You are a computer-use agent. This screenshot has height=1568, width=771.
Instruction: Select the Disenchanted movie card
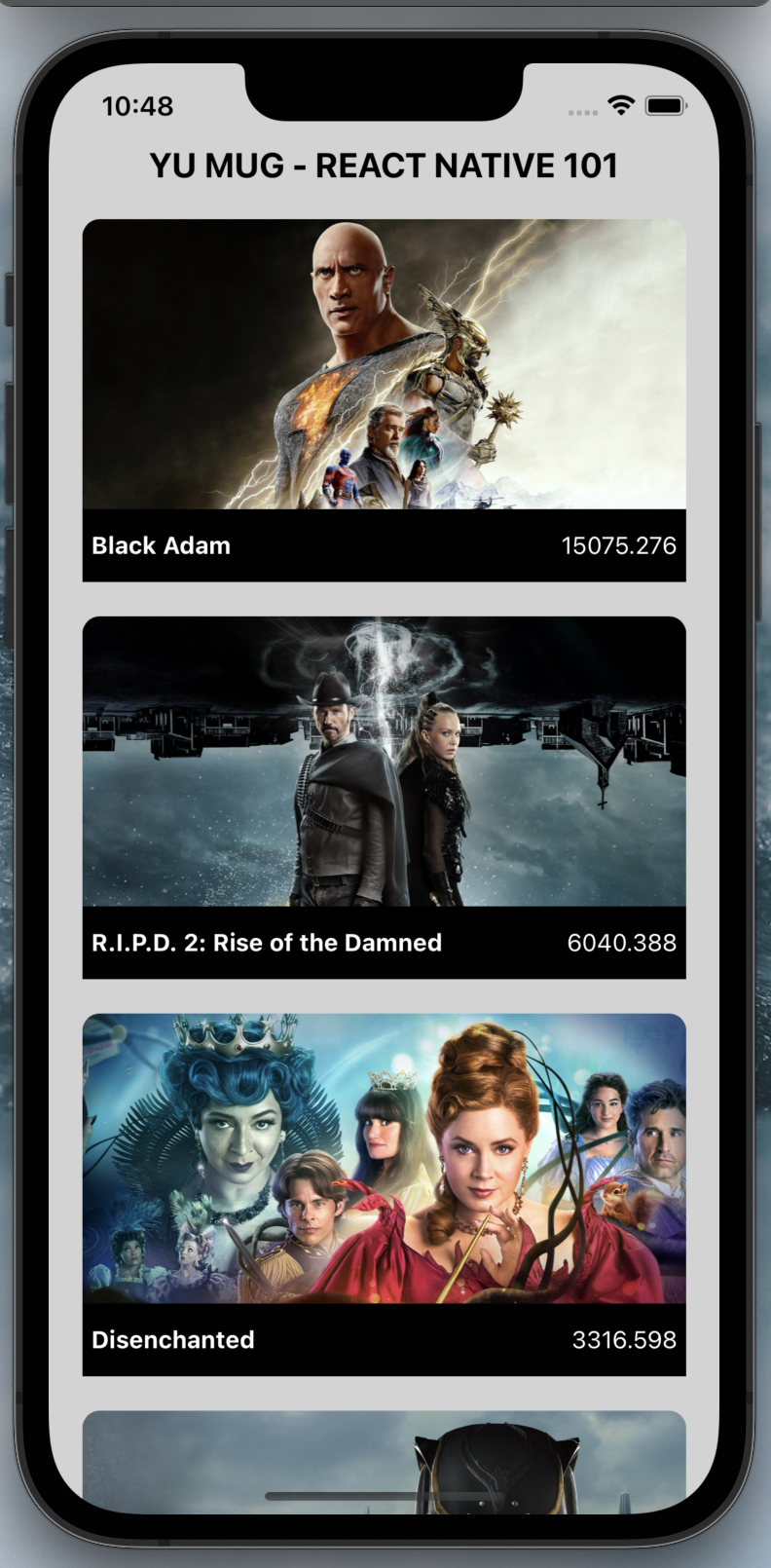coord(384,1195)
